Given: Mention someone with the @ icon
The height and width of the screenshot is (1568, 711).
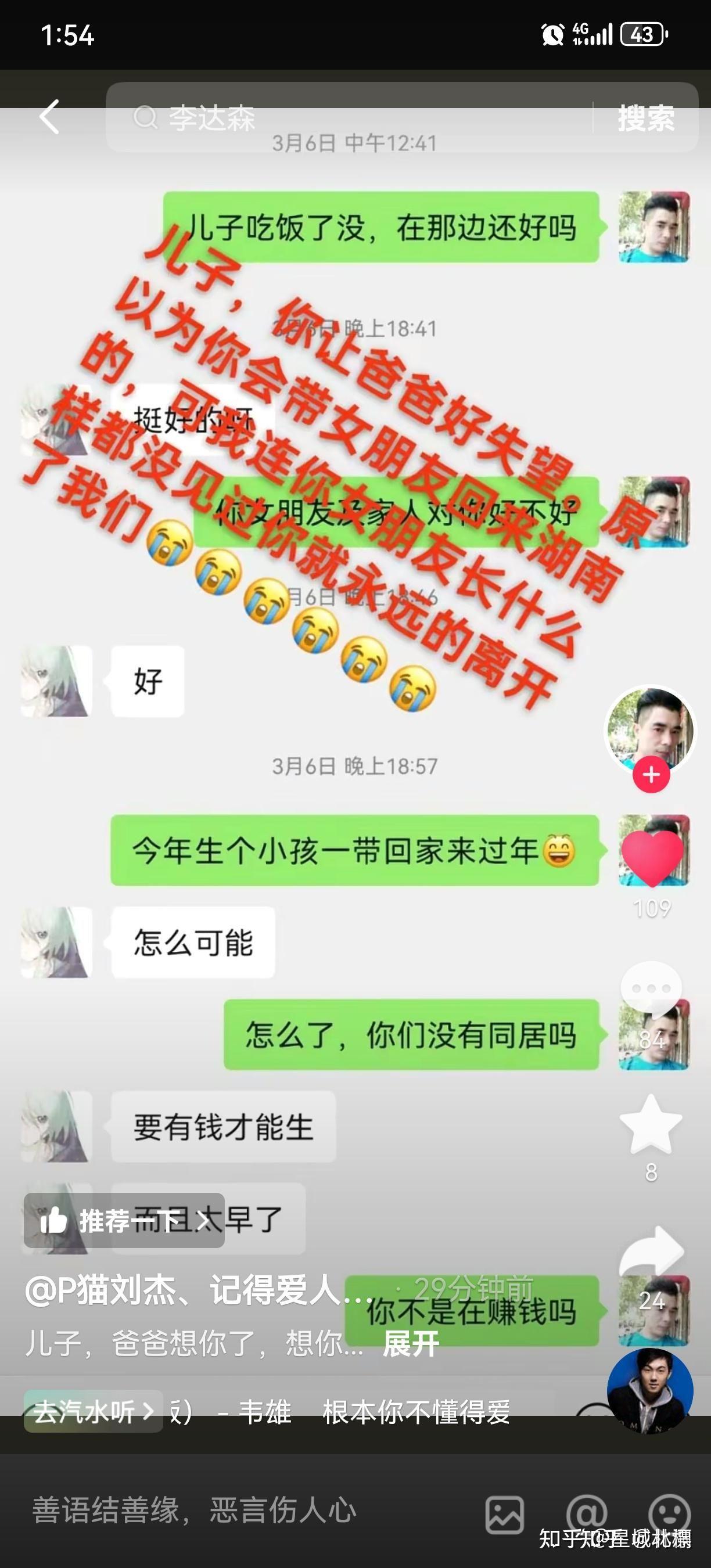Looking at the screenshot, I should click(586, 1514).
